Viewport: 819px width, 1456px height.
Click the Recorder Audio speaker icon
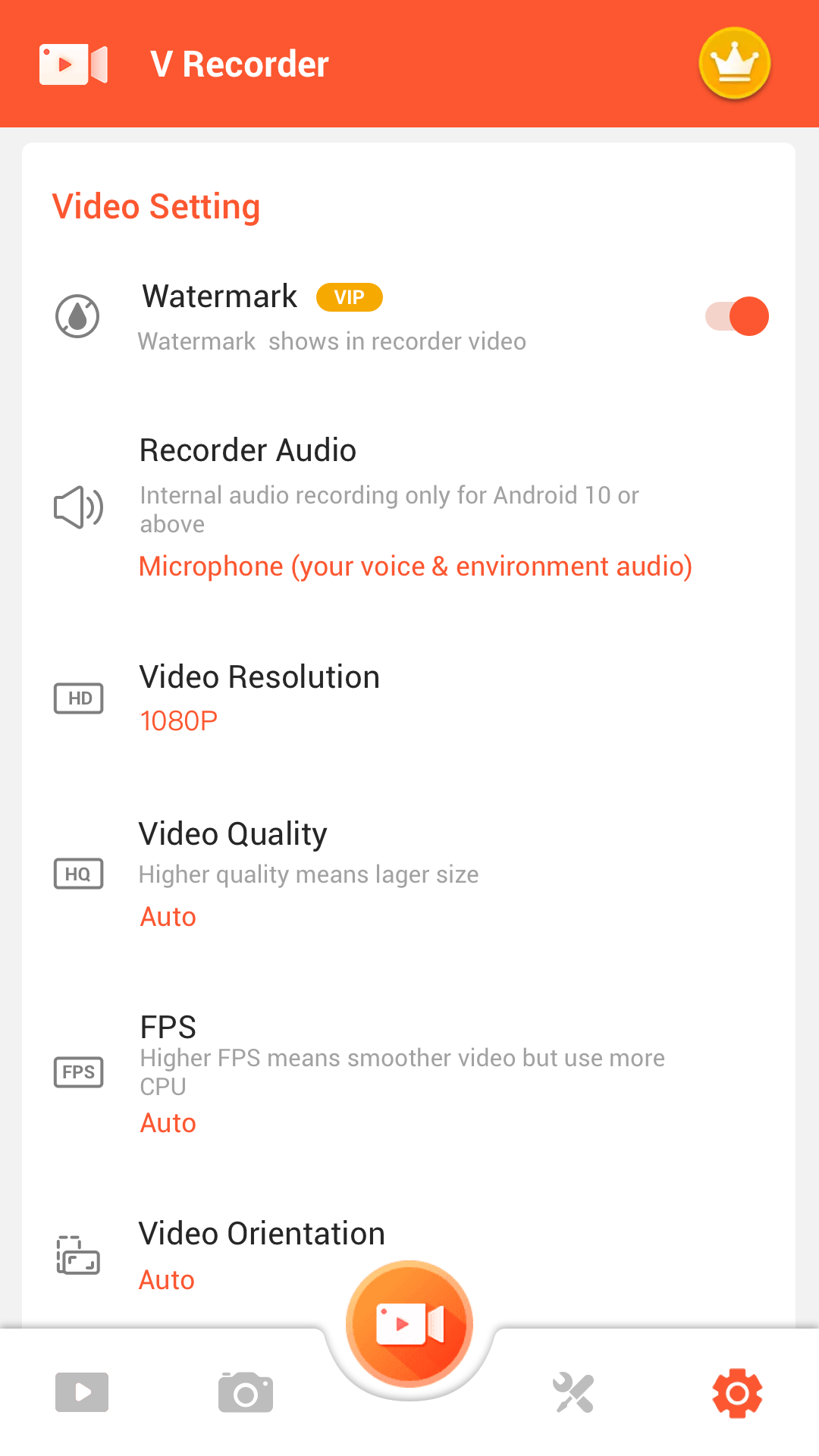point(78,507)
